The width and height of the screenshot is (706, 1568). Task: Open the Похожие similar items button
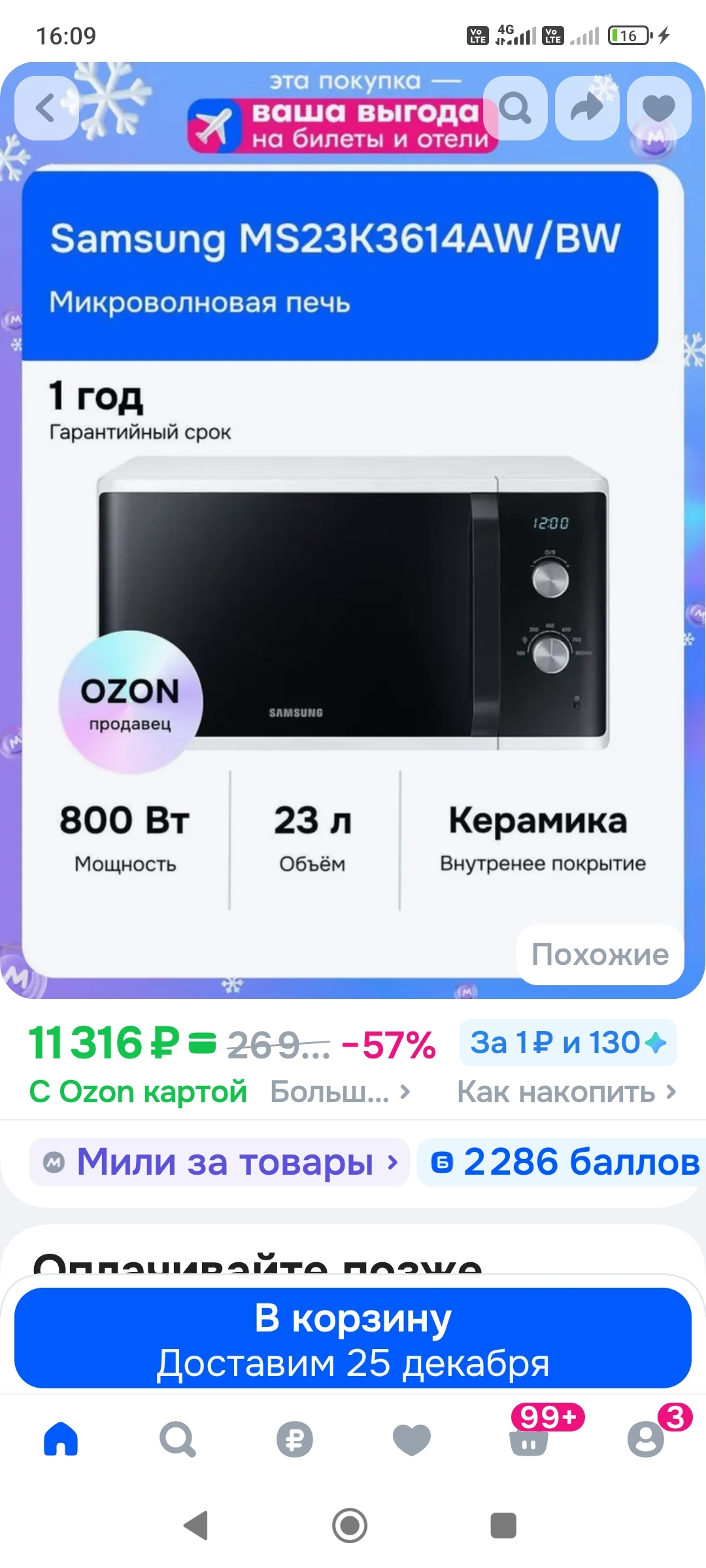click(x=599, y=955)
